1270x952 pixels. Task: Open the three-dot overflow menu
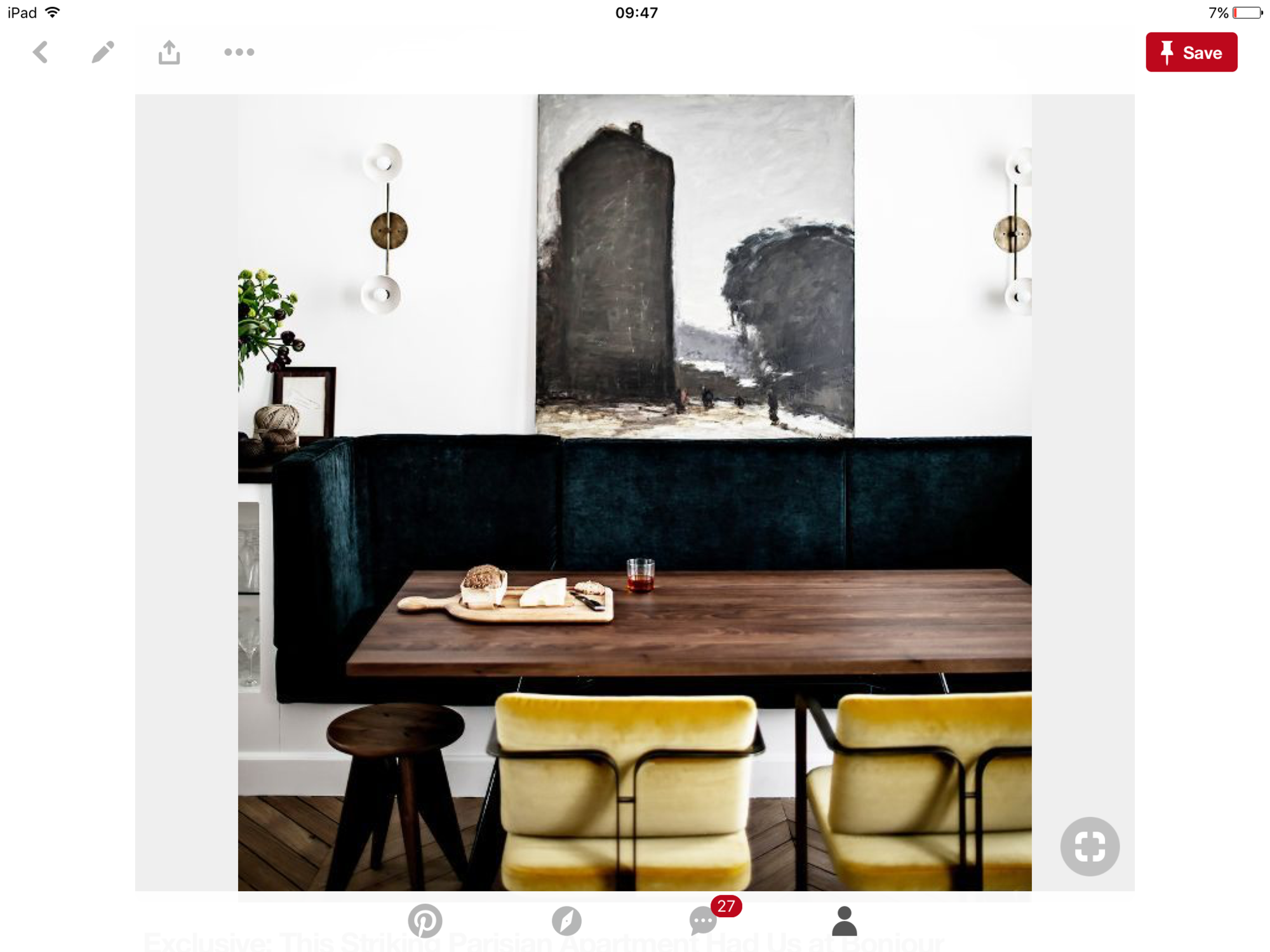(239, 52)
